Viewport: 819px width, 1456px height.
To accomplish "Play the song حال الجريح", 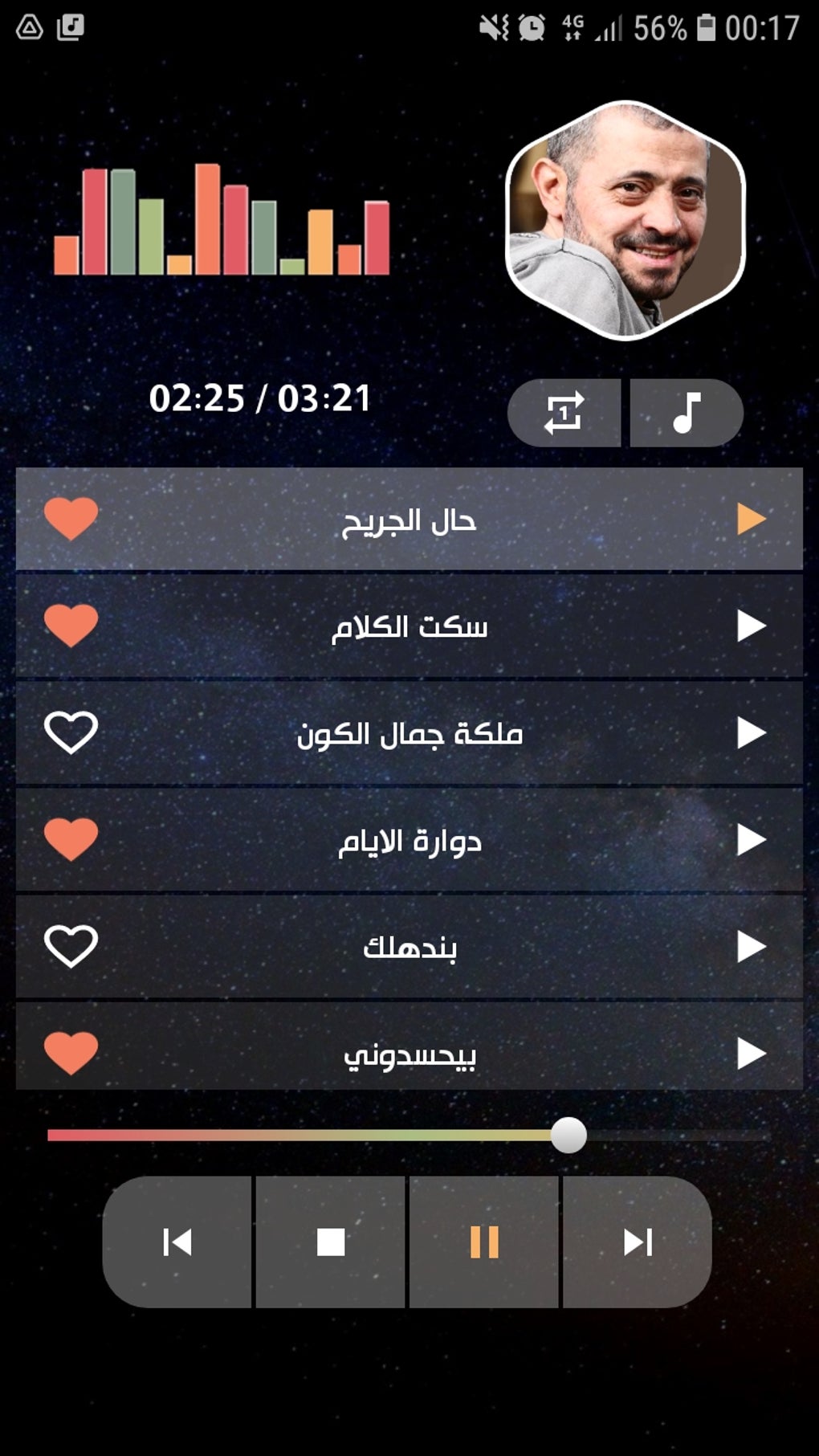I will 751,520.
